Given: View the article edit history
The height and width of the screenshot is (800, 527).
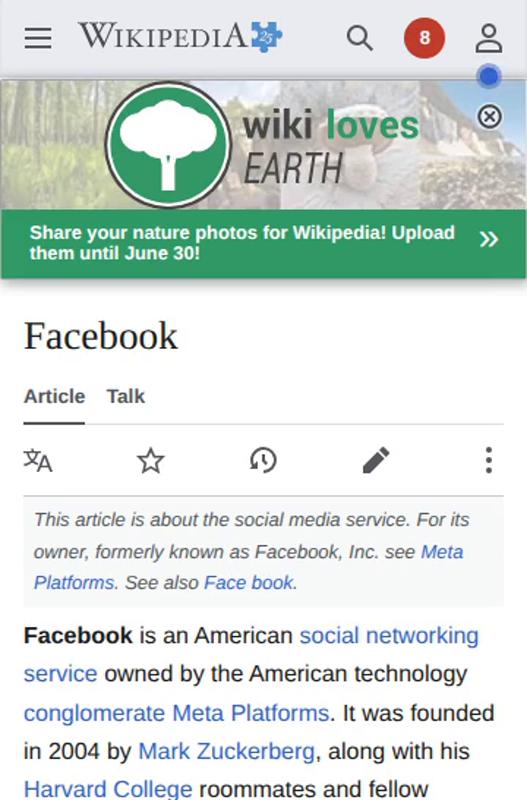Looking at the screenshot, I should [263, 460].
